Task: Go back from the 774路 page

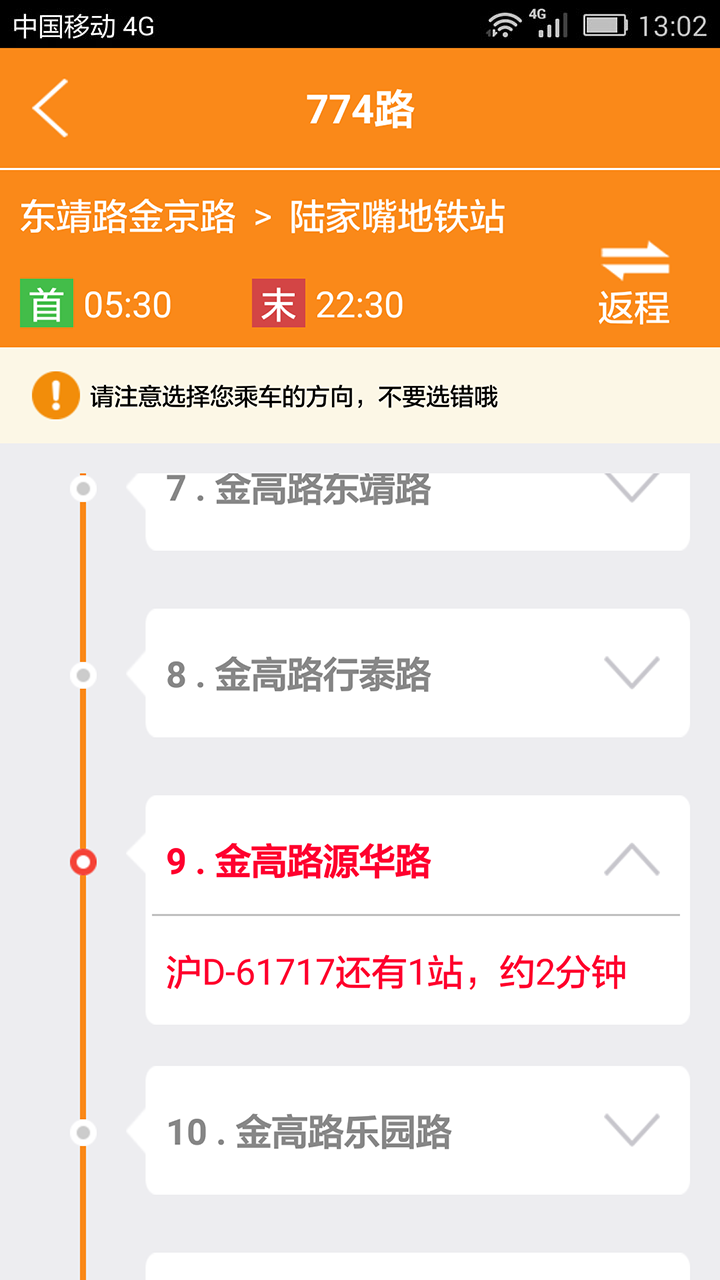Action: click(x=50, y=108)
